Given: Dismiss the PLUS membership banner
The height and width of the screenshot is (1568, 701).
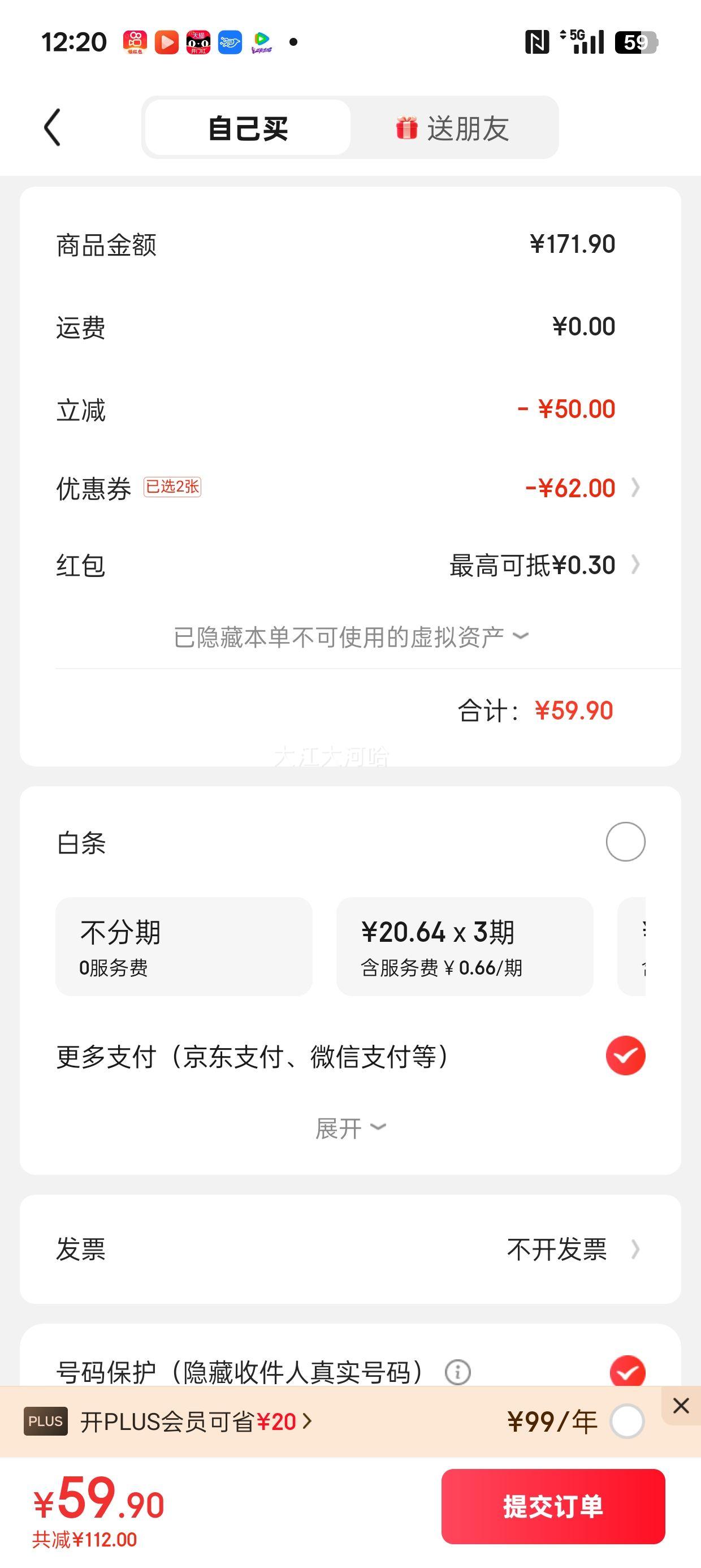Looking at the screenshot, I should [x=681, y=1406].
